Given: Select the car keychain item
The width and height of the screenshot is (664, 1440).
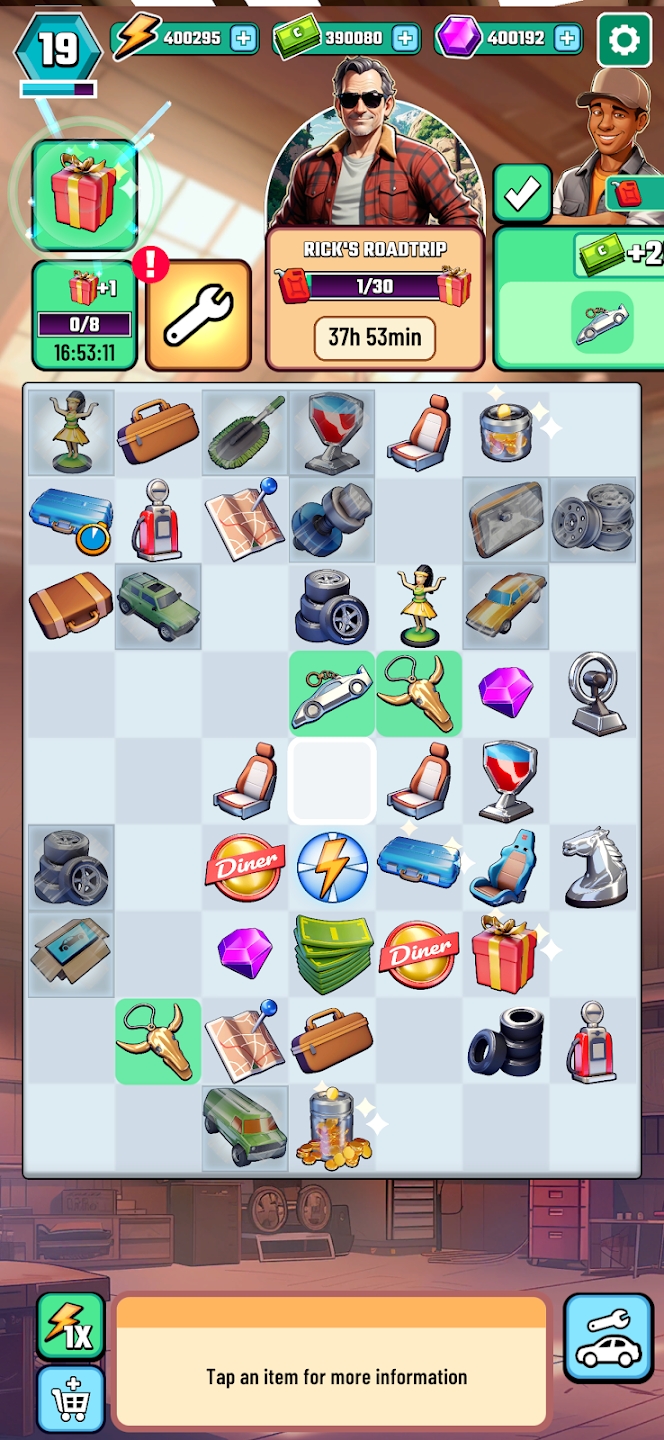Looking at the screenshot, I should (332, 693).
